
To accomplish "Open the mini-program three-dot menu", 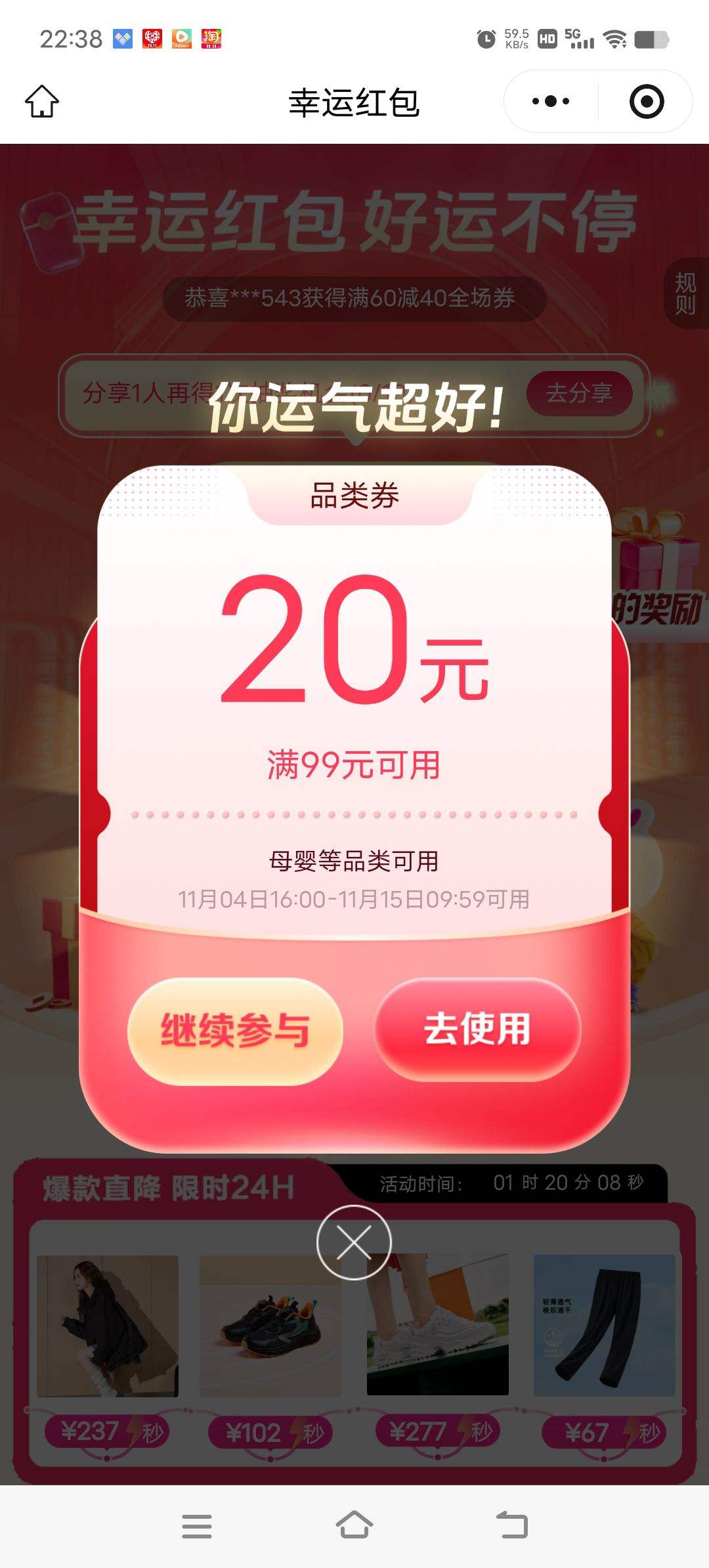I will click(x=550, y=100).
